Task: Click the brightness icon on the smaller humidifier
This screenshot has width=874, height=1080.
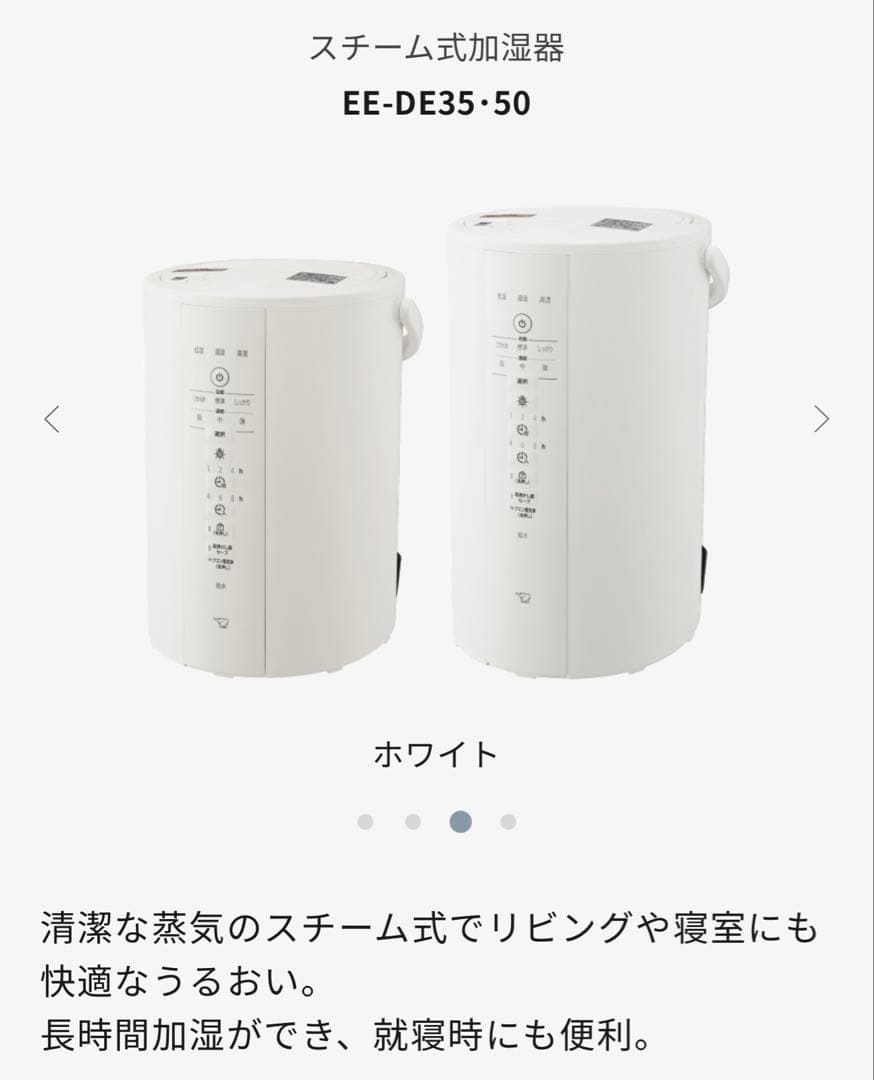Action: coord(220,453)
